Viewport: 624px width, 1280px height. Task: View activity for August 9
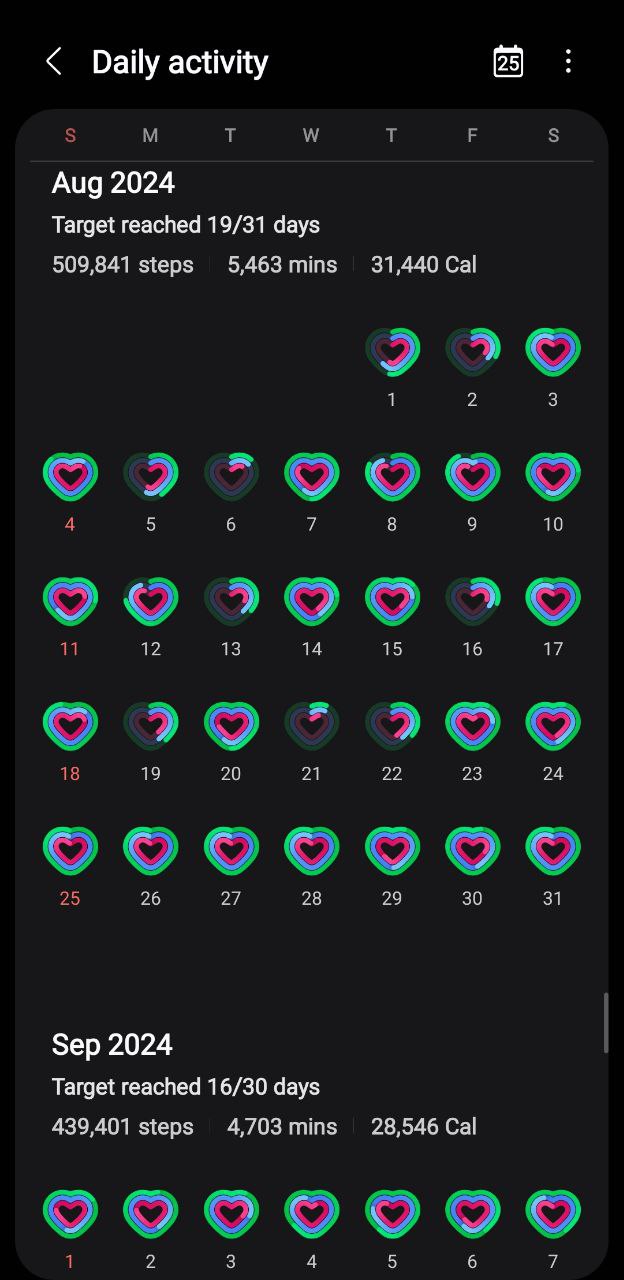pyautogui.click(x=472, y=477)
